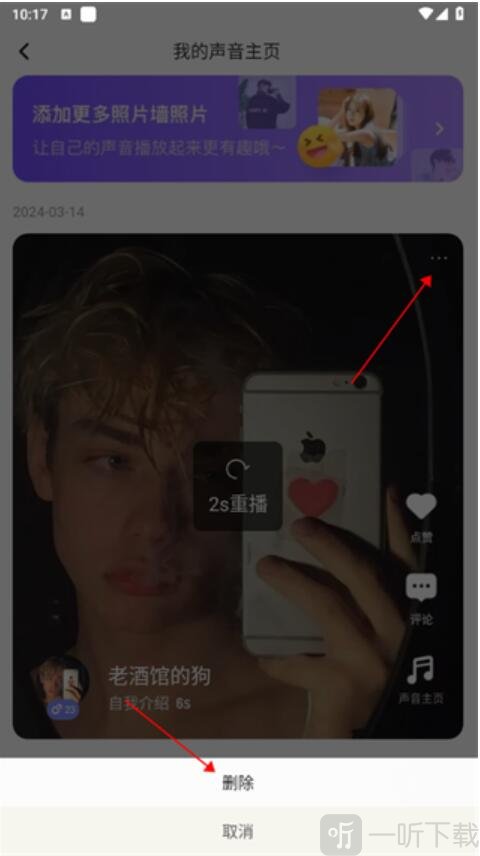This screenshot has height=856, width=480.
Task: Go back using the top-left arrow
Action: click(24, 51)
